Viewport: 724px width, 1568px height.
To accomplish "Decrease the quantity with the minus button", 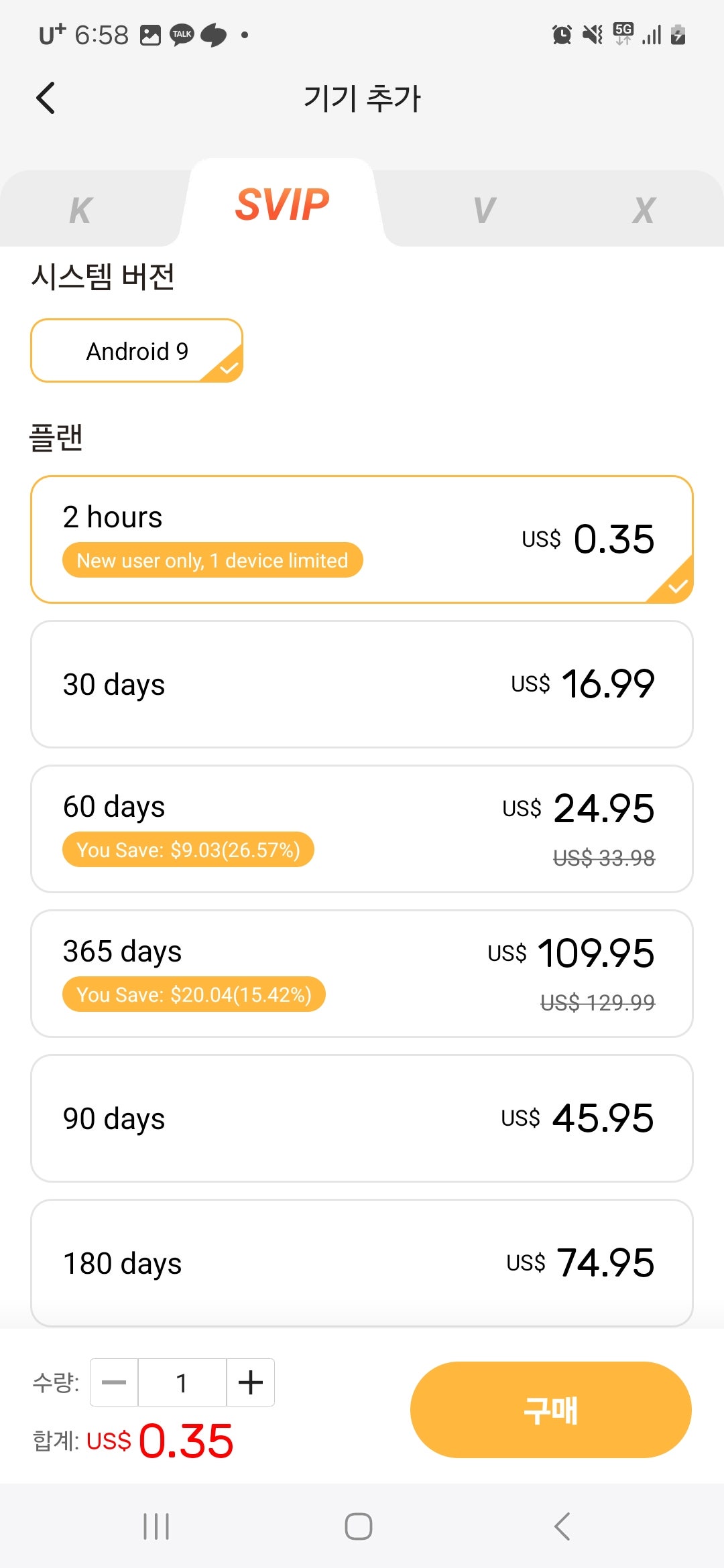I will (x=114, y=1382).
